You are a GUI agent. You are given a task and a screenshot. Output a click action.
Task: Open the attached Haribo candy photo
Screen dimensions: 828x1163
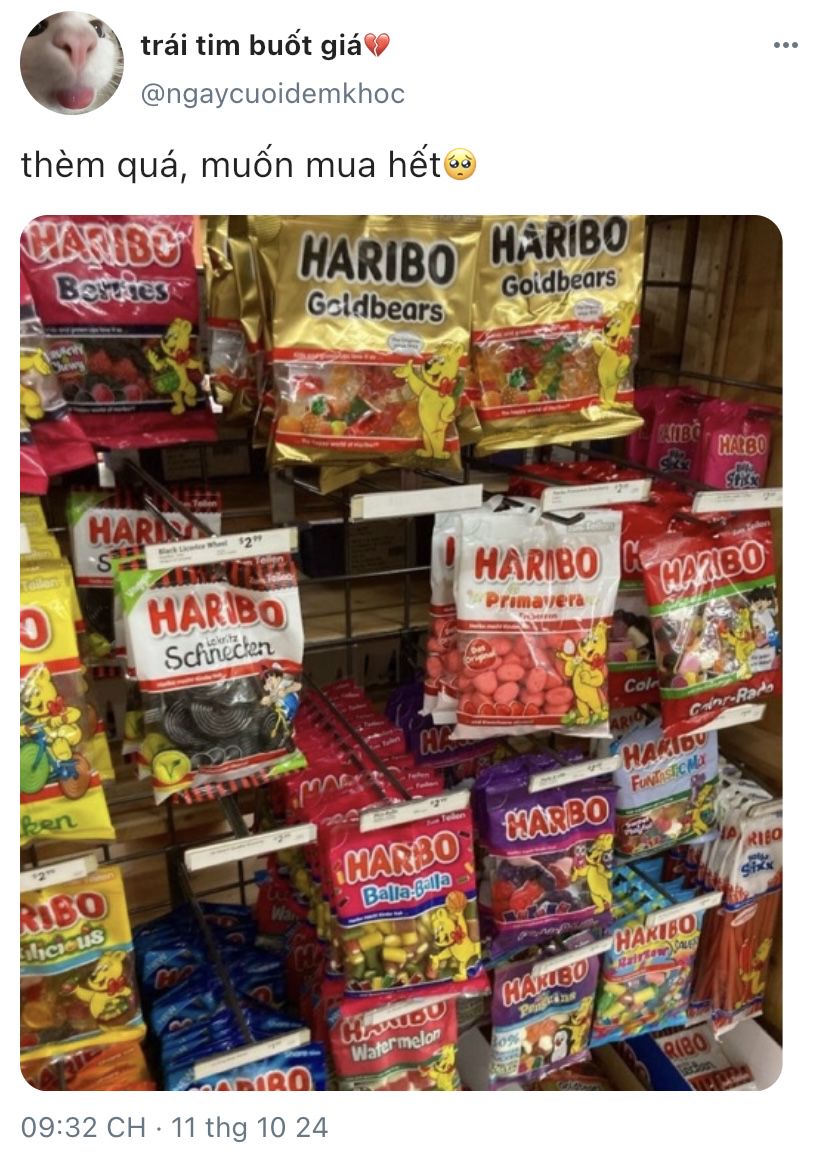pos(401,652)
